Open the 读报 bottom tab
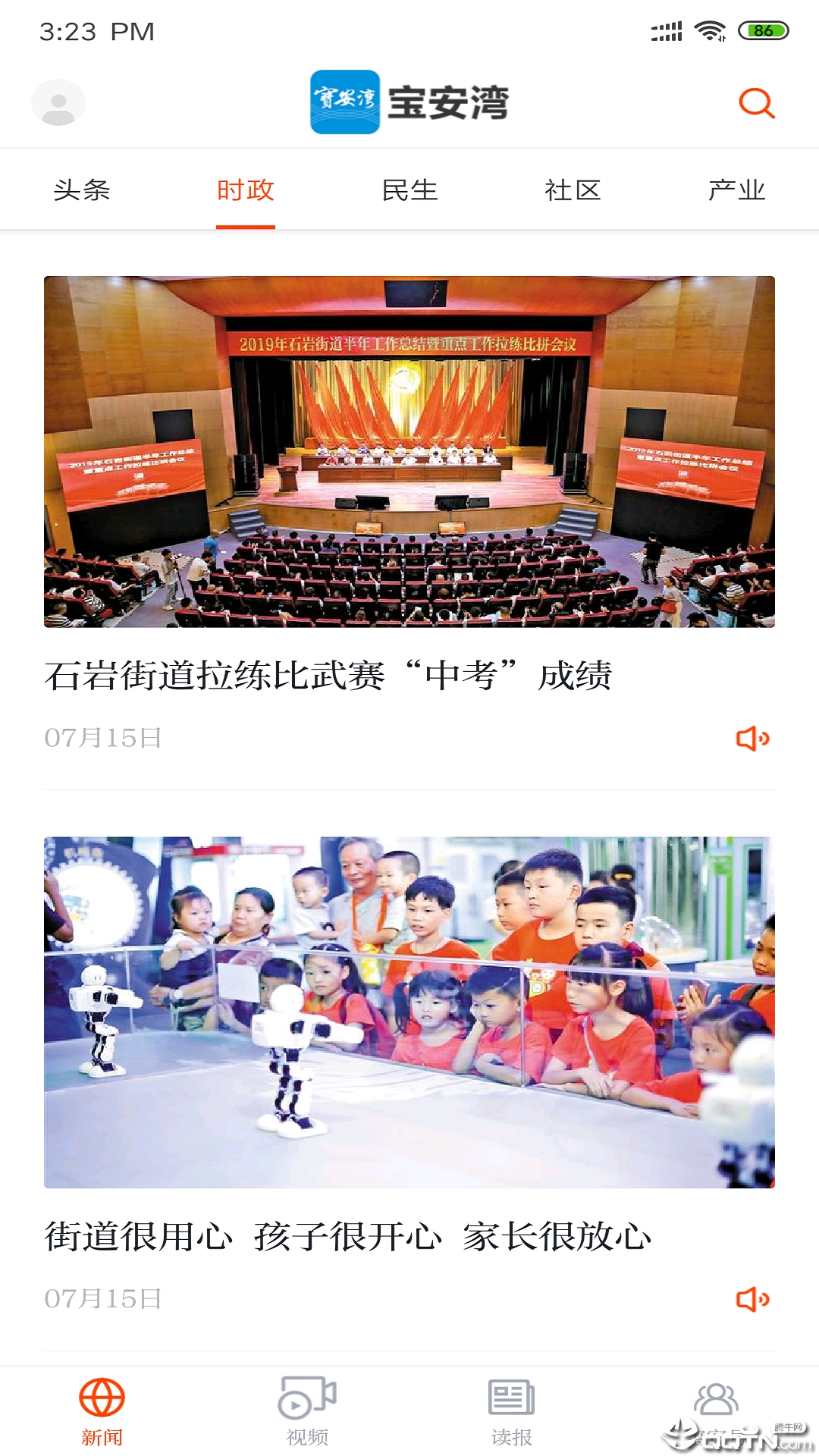The width and height of the screenshot is (819, 1456). [512, 1410]
